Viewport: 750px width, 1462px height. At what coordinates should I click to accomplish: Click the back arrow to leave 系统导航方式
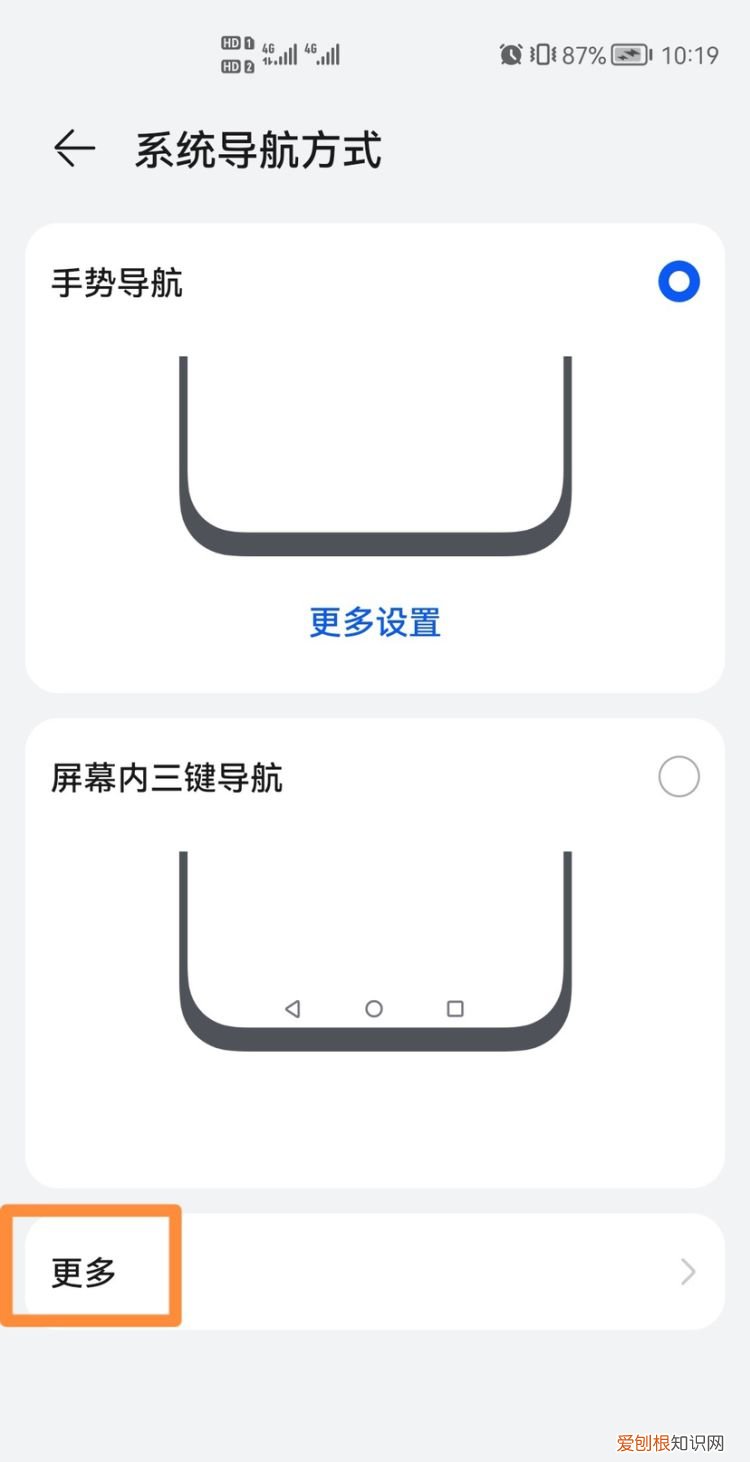point(73,146)
